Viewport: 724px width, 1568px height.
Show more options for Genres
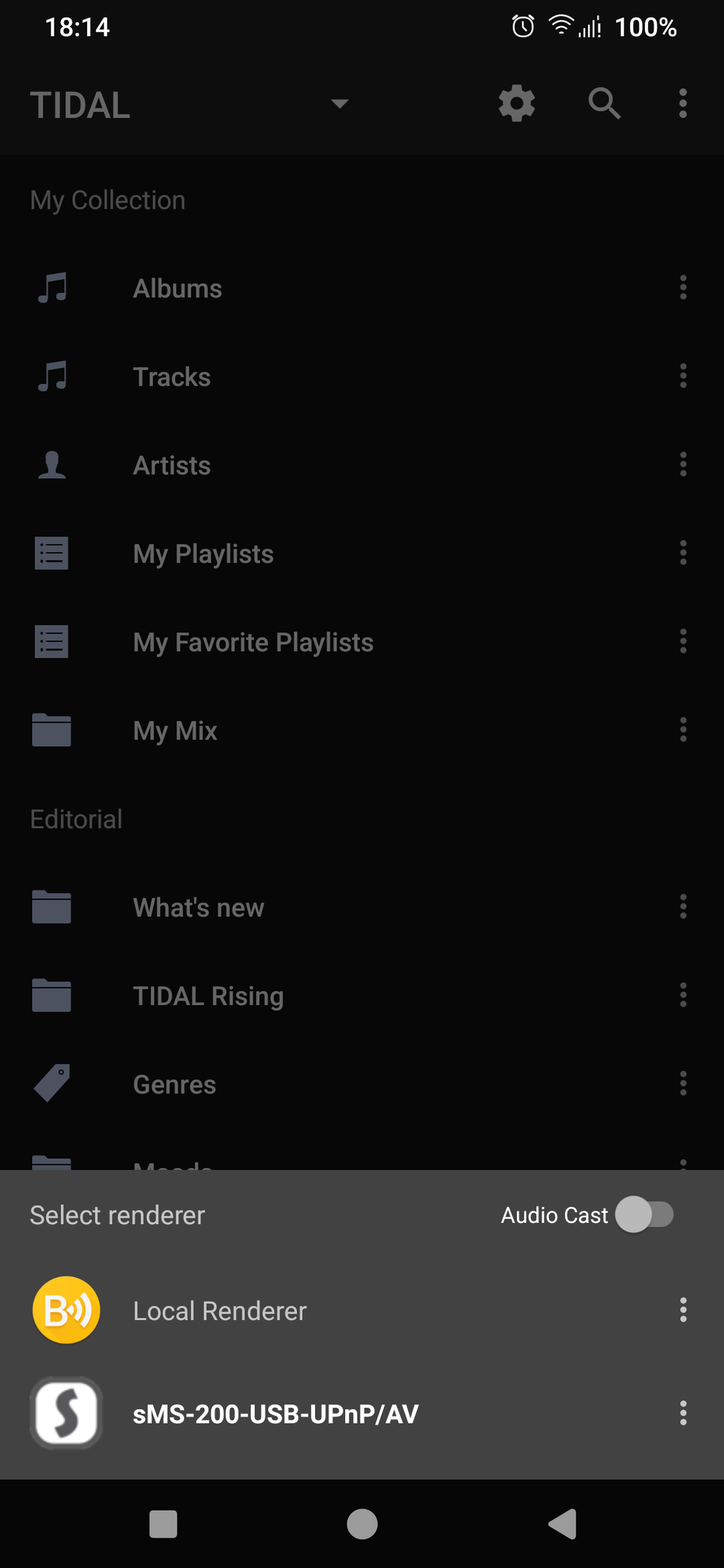pos(683,1084)
